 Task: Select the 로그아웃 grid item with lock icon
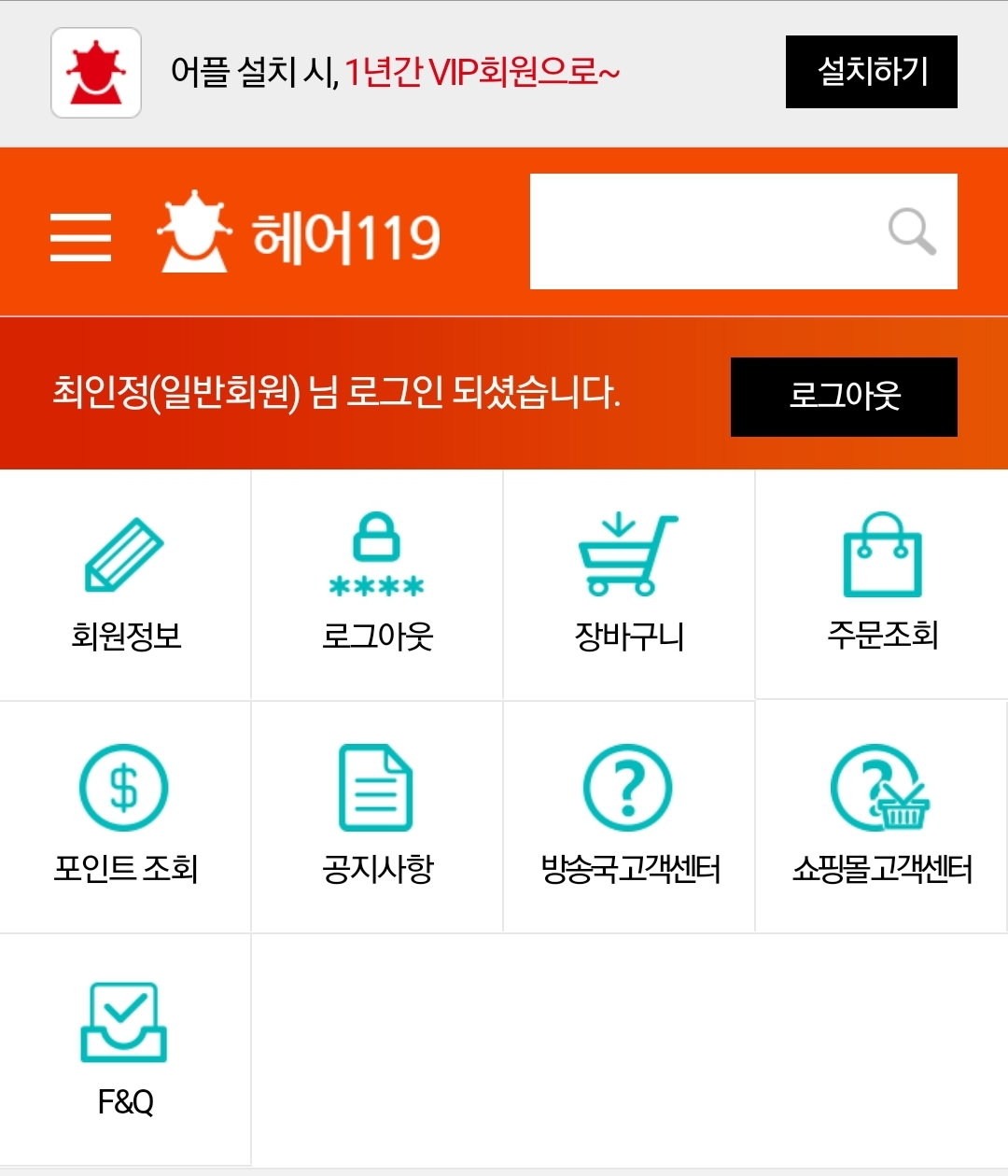point(377,584)
